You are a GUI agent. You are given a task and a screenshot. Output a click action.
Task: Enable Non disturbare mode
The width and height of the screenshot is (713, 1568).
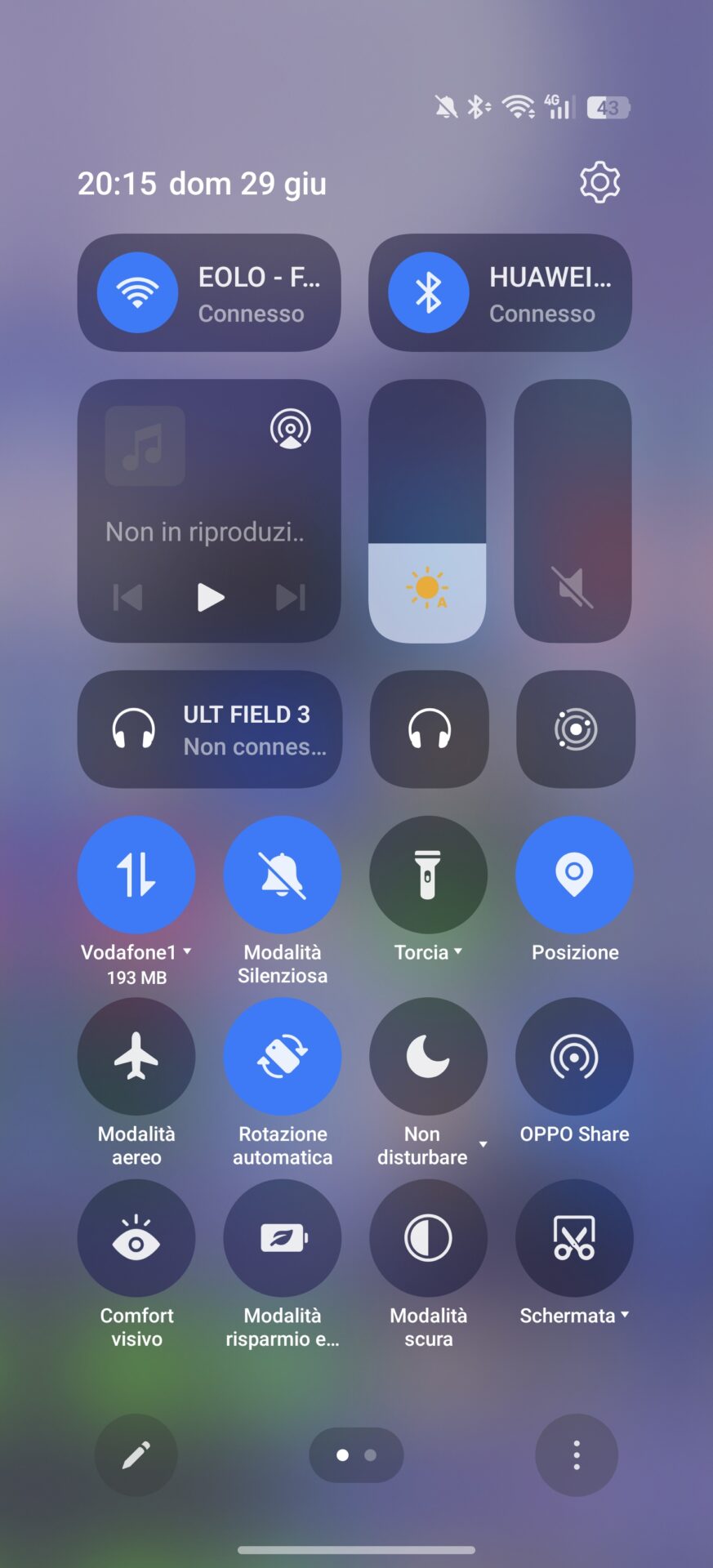[428, 1057]
